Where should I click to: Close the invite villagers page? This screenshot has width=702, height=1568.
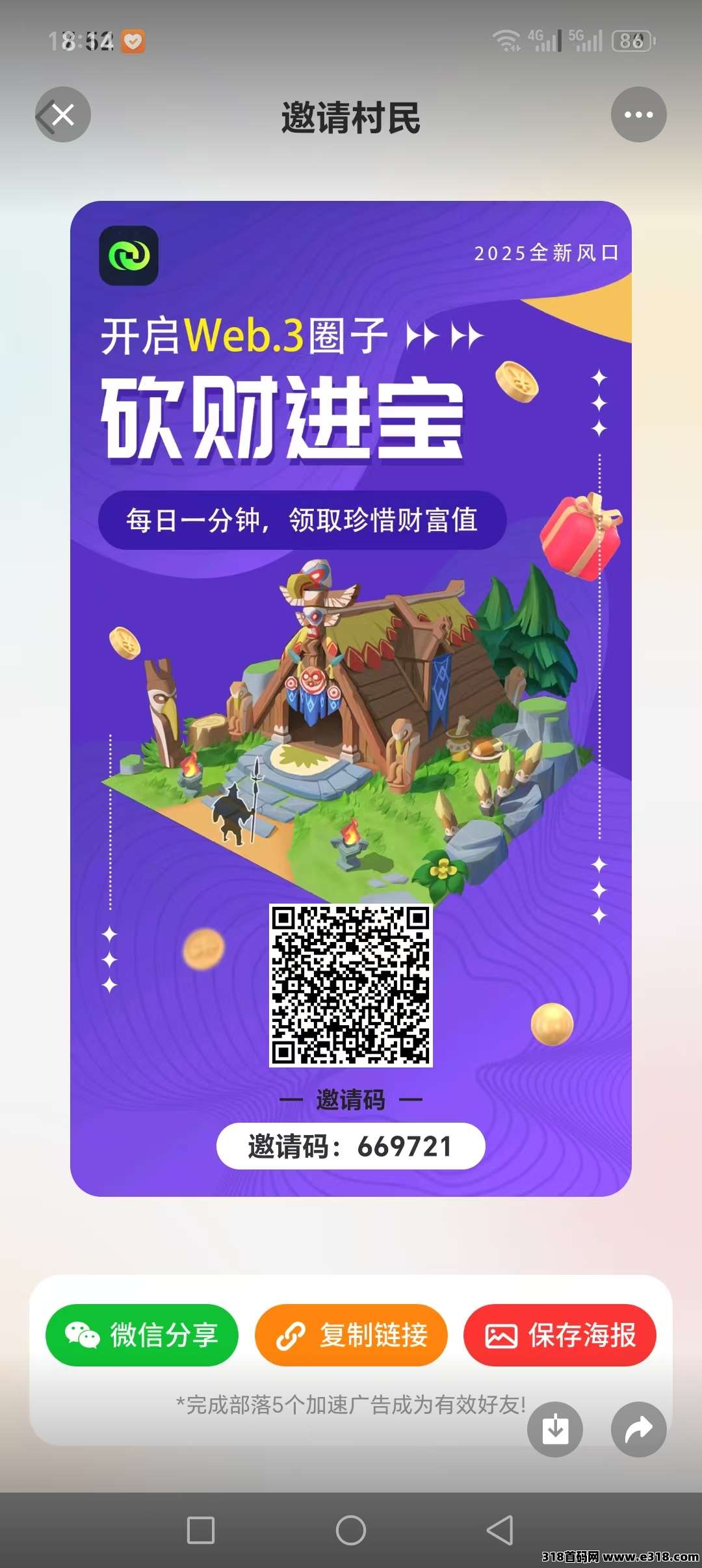point(62,115)
